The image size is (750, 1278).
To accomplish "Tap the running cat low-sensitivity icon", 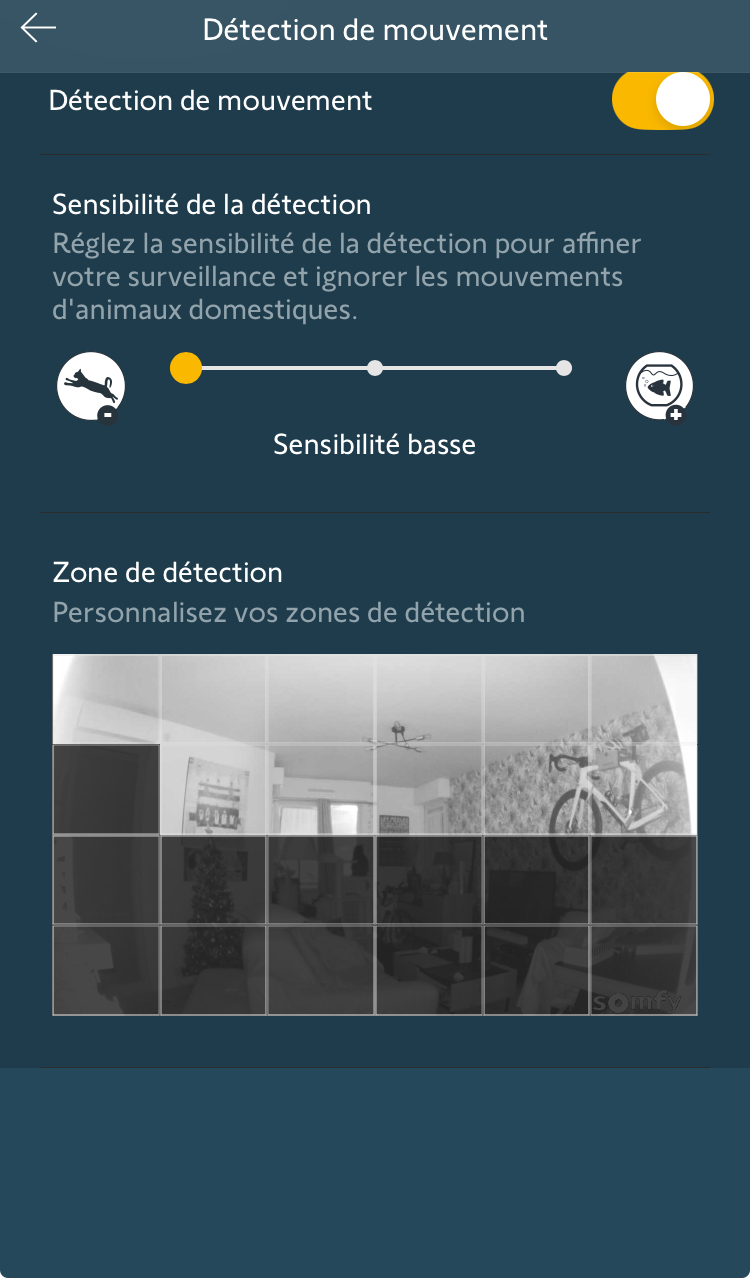I will [x=91, y=387].
